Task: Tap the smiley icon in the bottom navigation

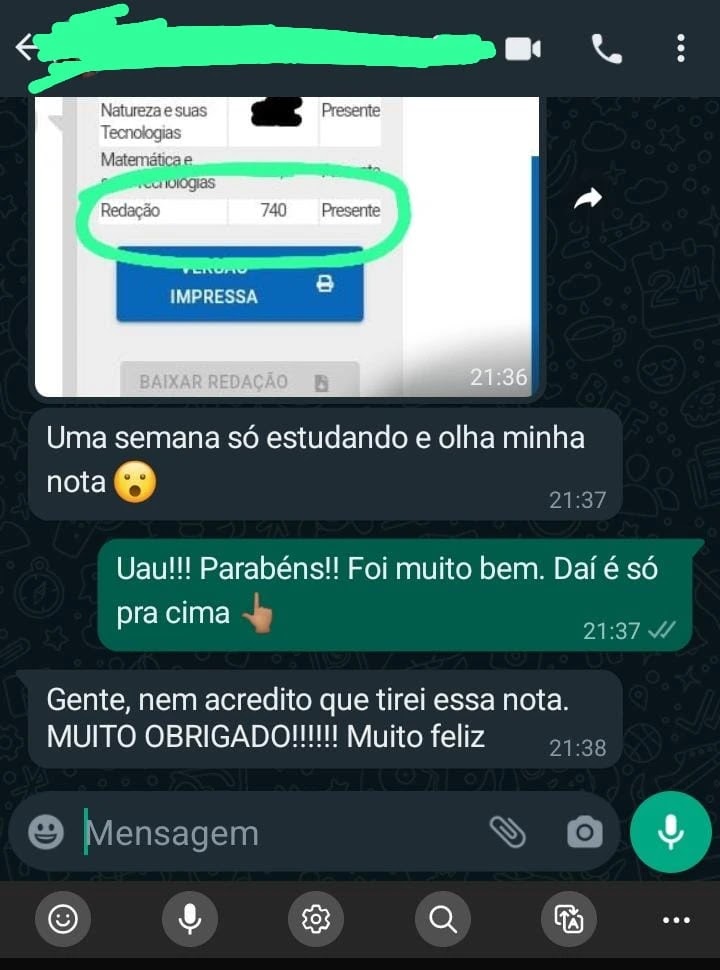Action: (63, 919)
